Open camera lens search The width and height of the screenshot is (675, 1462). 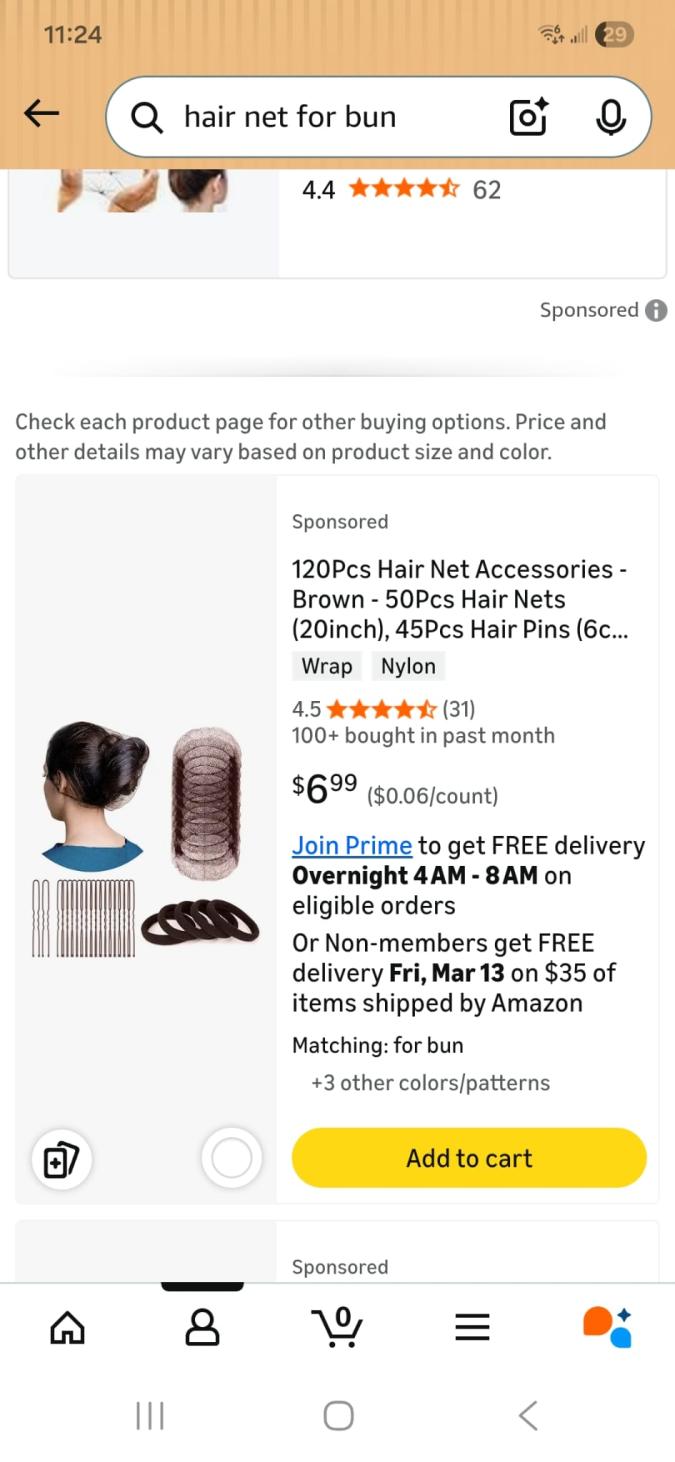[529, 117]
